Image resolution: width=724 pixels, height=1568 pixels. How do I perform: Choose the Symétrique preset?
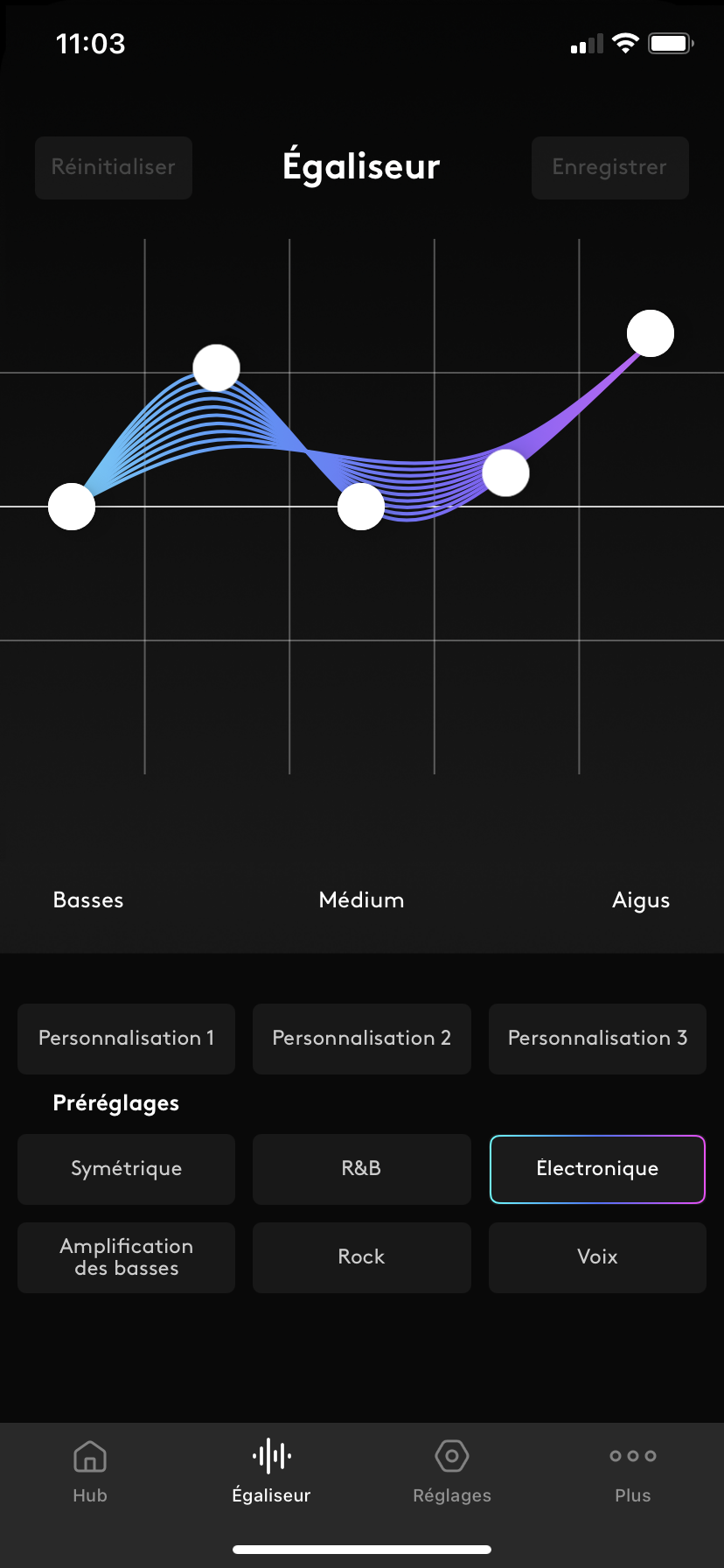tap(127, 1169)
